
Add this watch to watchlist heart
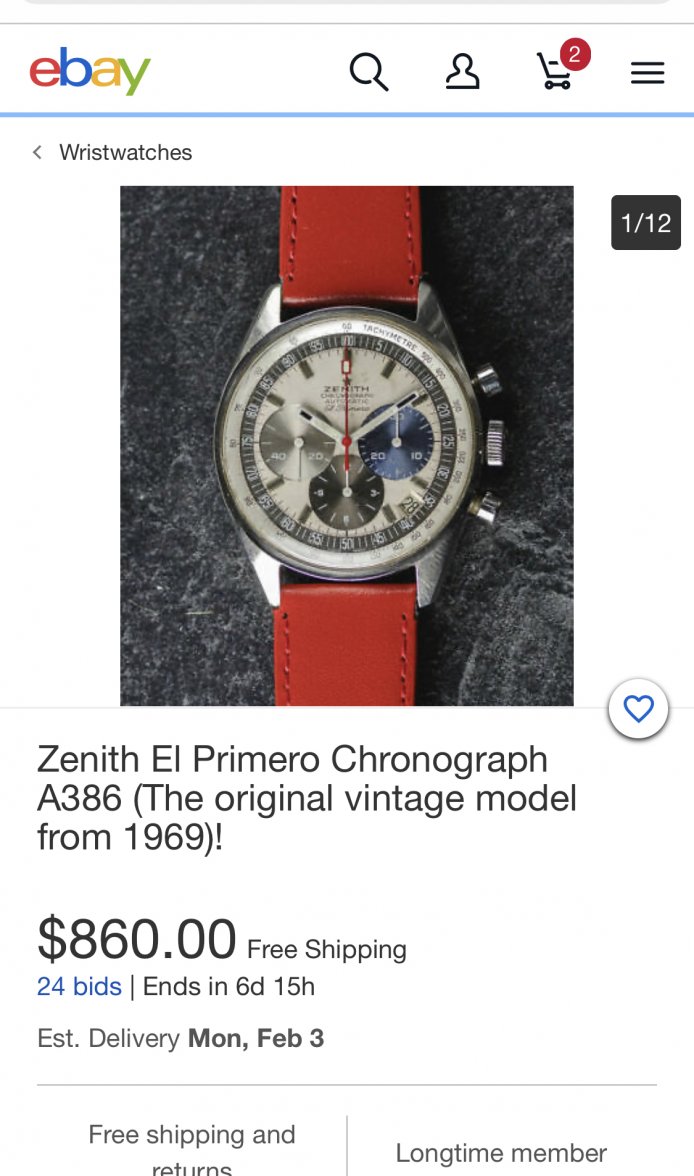(x=638, y=709)
